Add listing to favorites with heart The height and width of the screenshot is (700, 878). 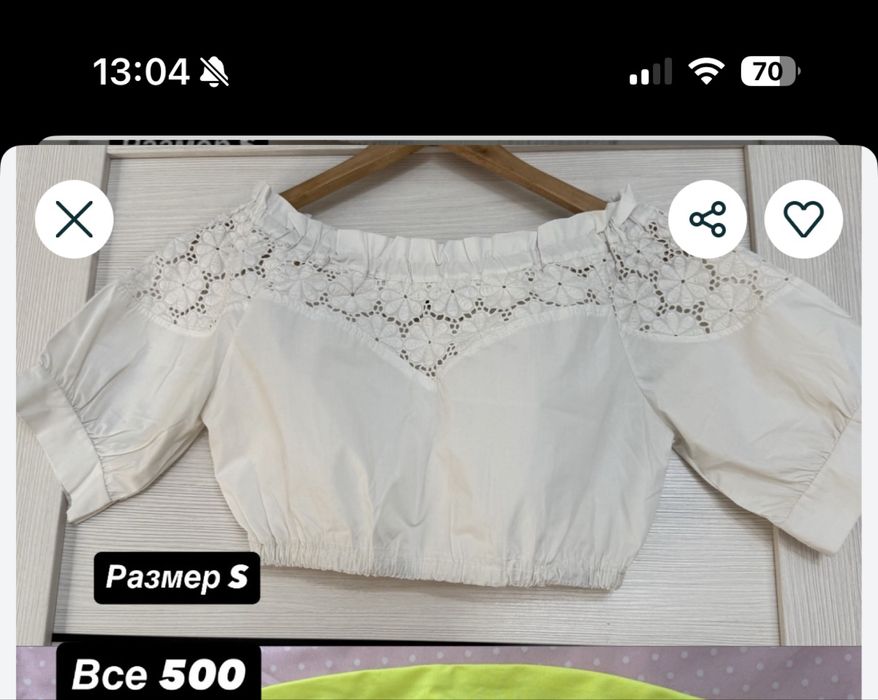pos(803,219)
